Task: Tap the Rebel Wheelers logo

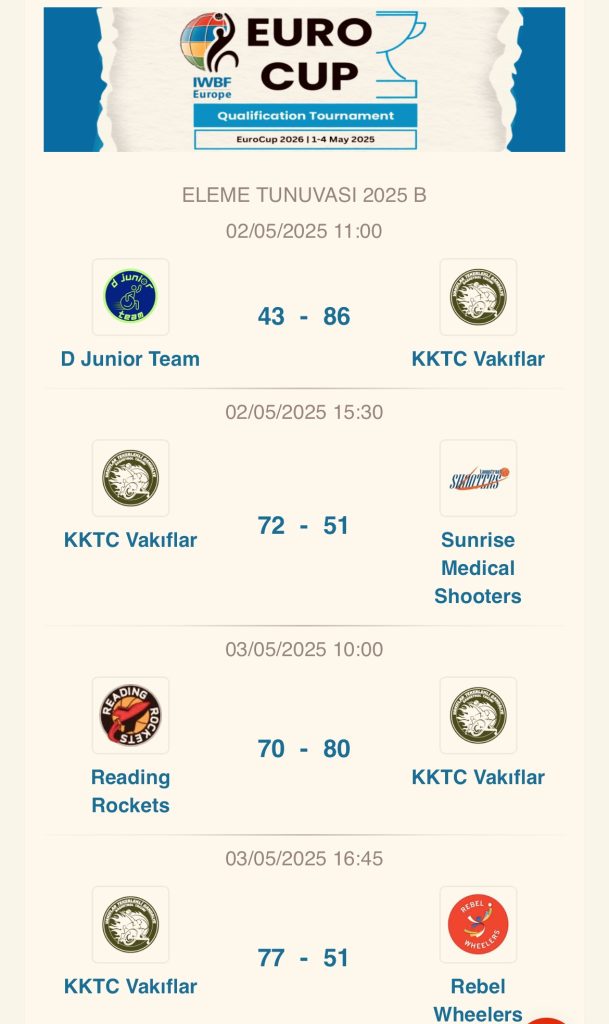Action: pyautogui.click(x=478, y=924)
